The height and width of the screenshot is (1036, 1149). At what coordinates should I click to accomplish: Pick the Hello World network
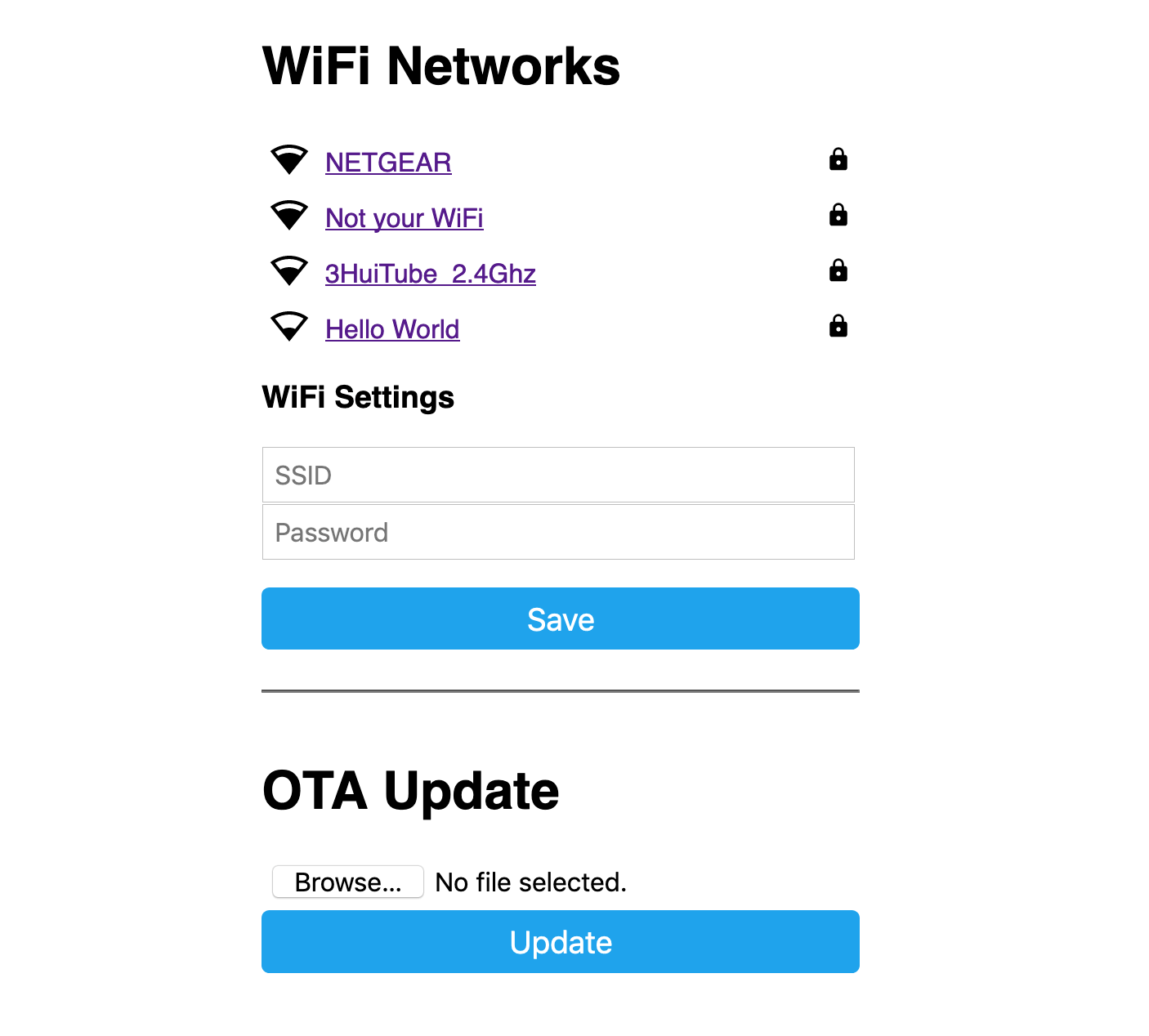[x=392, y=329]
